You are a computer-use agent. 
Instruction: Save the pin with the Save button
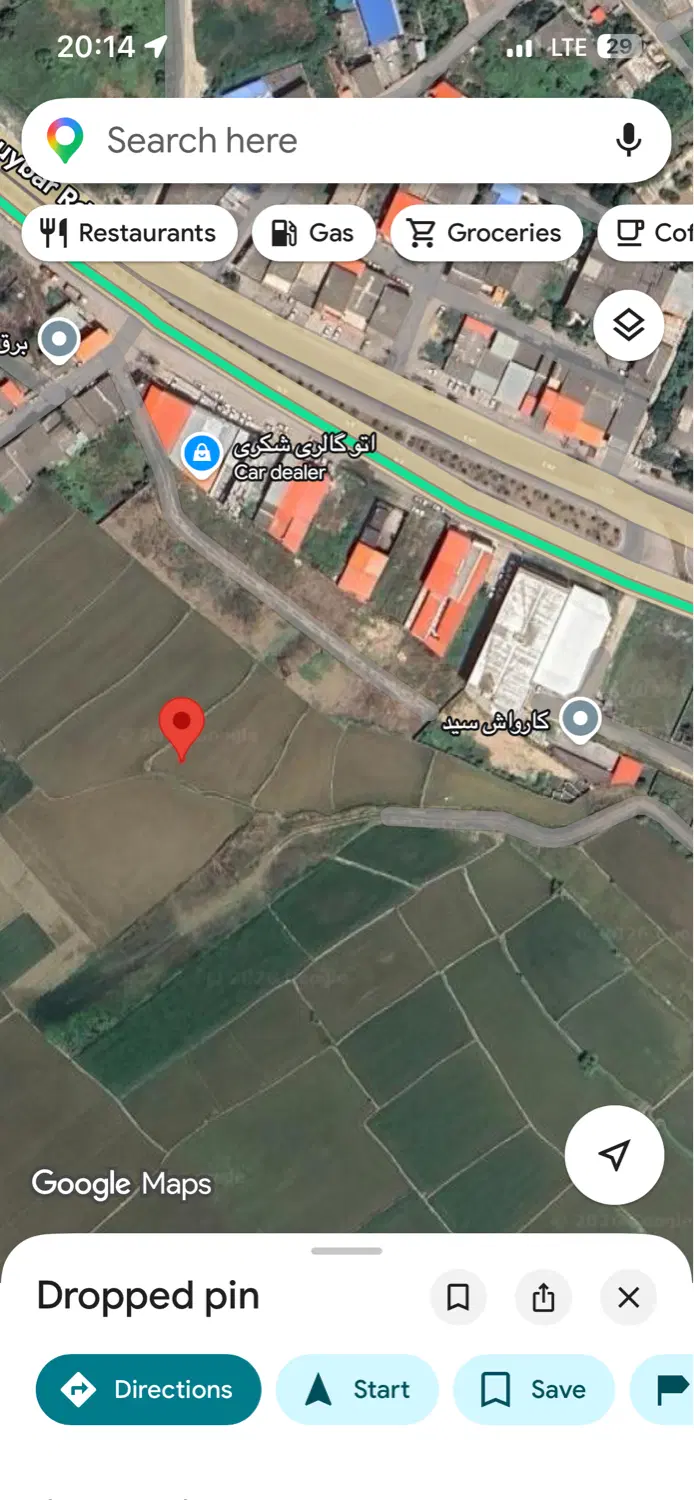(534, 1389)
